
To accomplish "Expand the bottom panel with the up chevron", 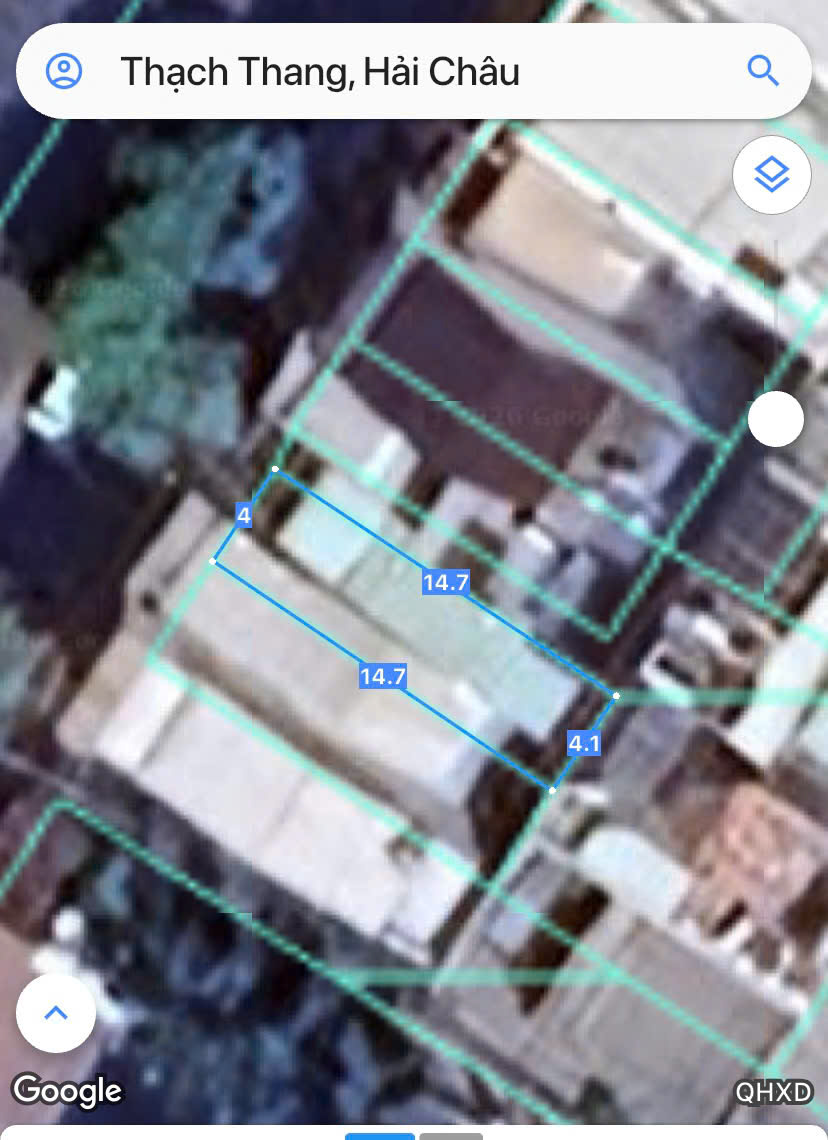I will [57, 1012].
